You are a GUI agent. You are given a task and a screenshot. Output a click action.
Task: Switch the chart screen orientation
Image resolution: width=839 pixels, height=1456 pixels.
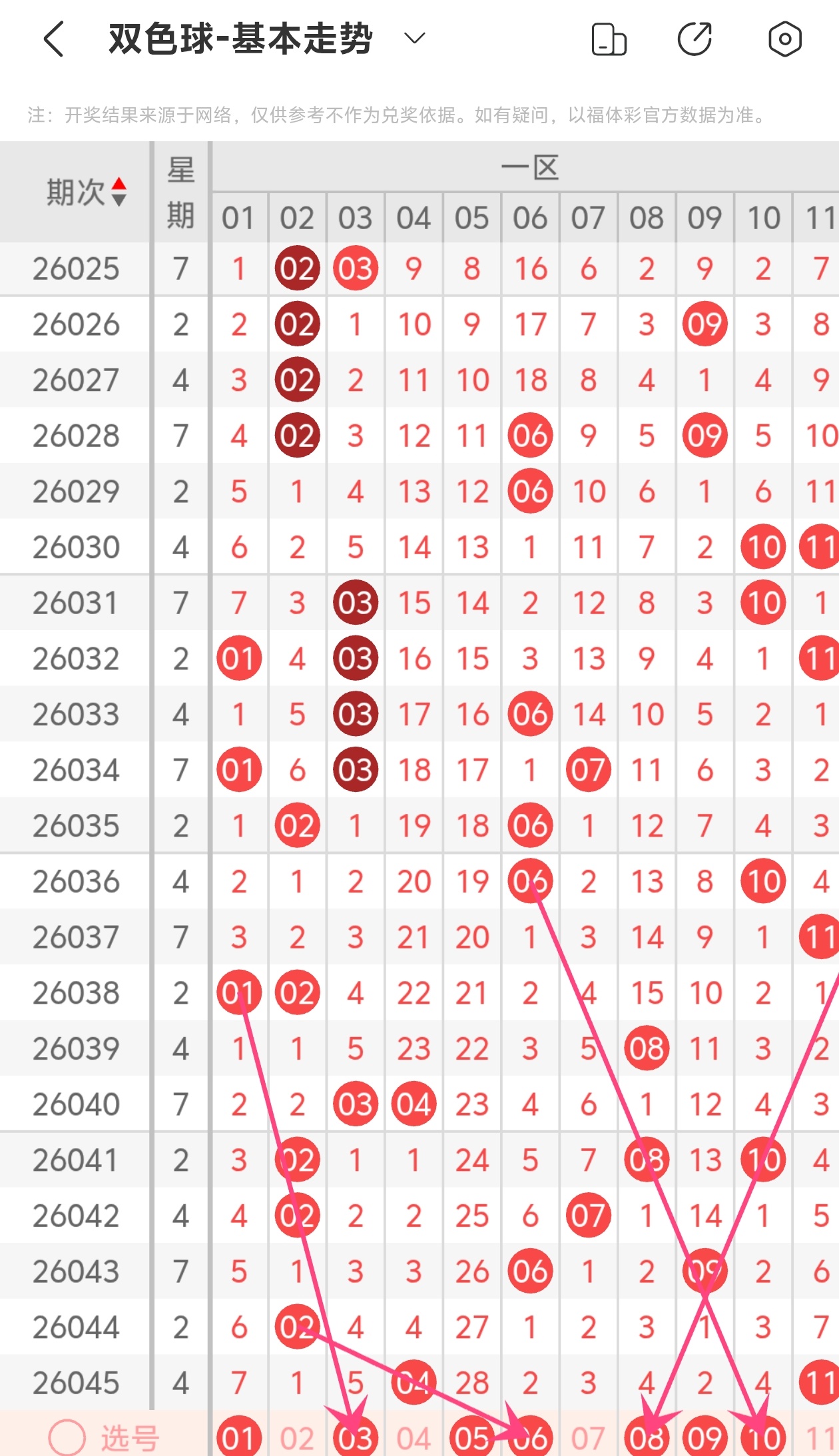pyautogui.click(x=609, y=39)
